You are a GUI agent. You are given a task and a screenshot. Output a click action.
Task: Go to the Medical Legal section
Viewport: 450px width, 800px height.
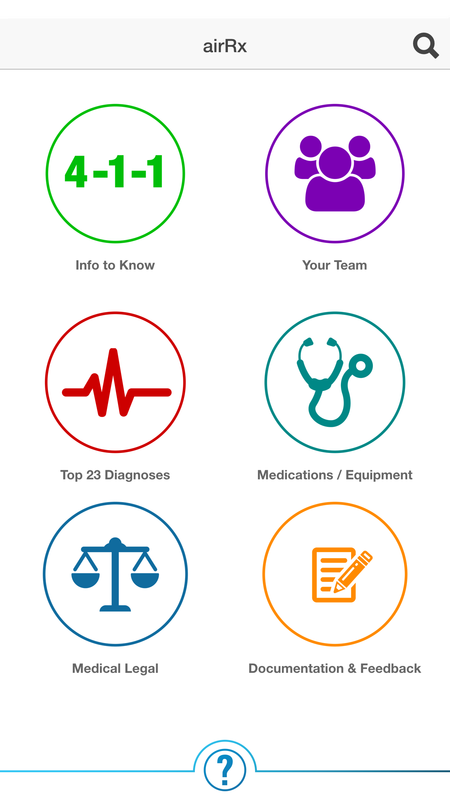[115, 574]
